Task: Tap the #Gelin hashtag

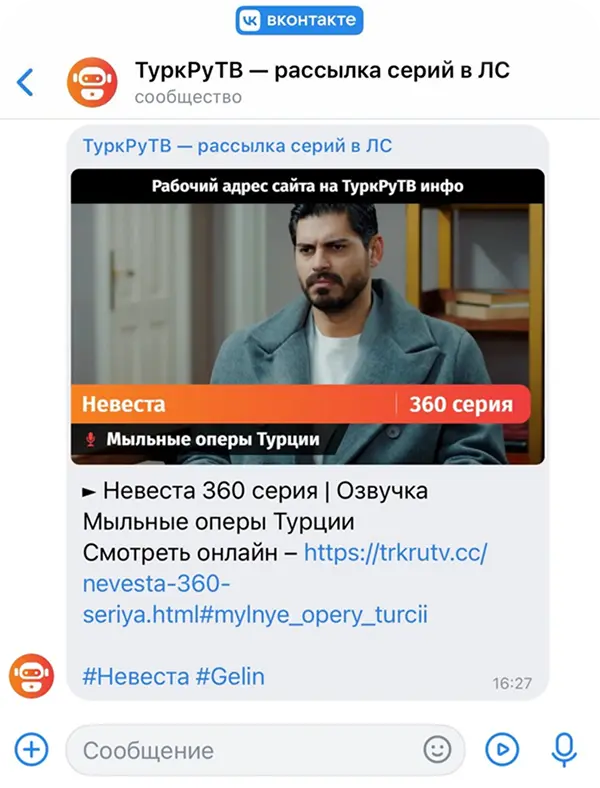Action: pyautogui.click(x=230, y=676)
